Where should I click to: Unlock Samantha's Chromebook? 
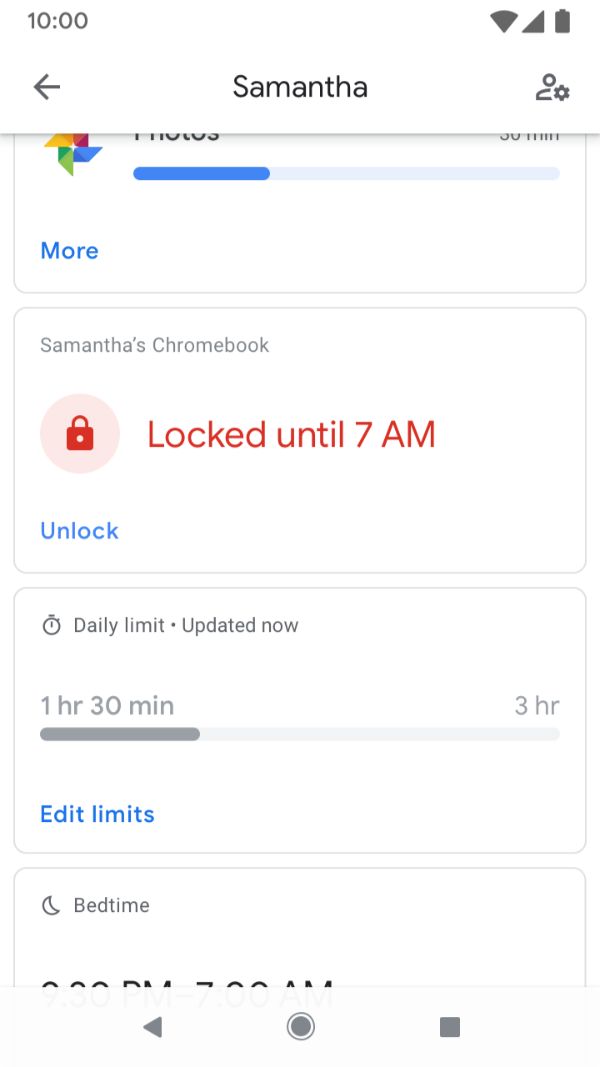tap(79, 531)
